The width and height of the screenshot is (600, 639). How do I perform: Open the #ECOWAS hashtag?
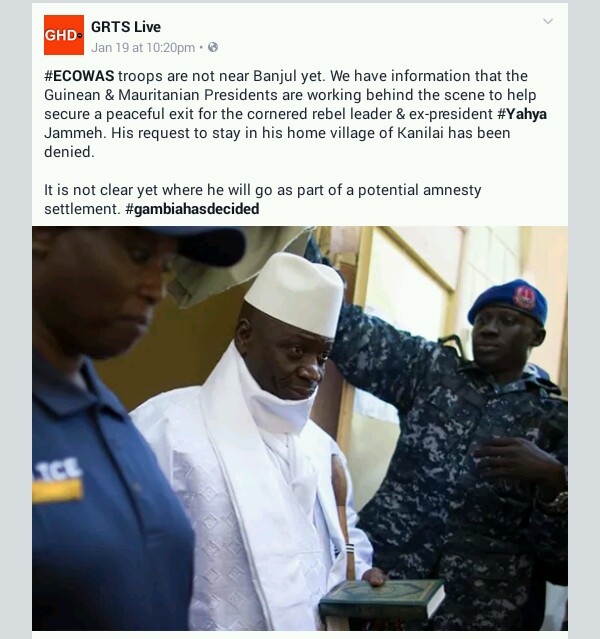pos(79,76)
